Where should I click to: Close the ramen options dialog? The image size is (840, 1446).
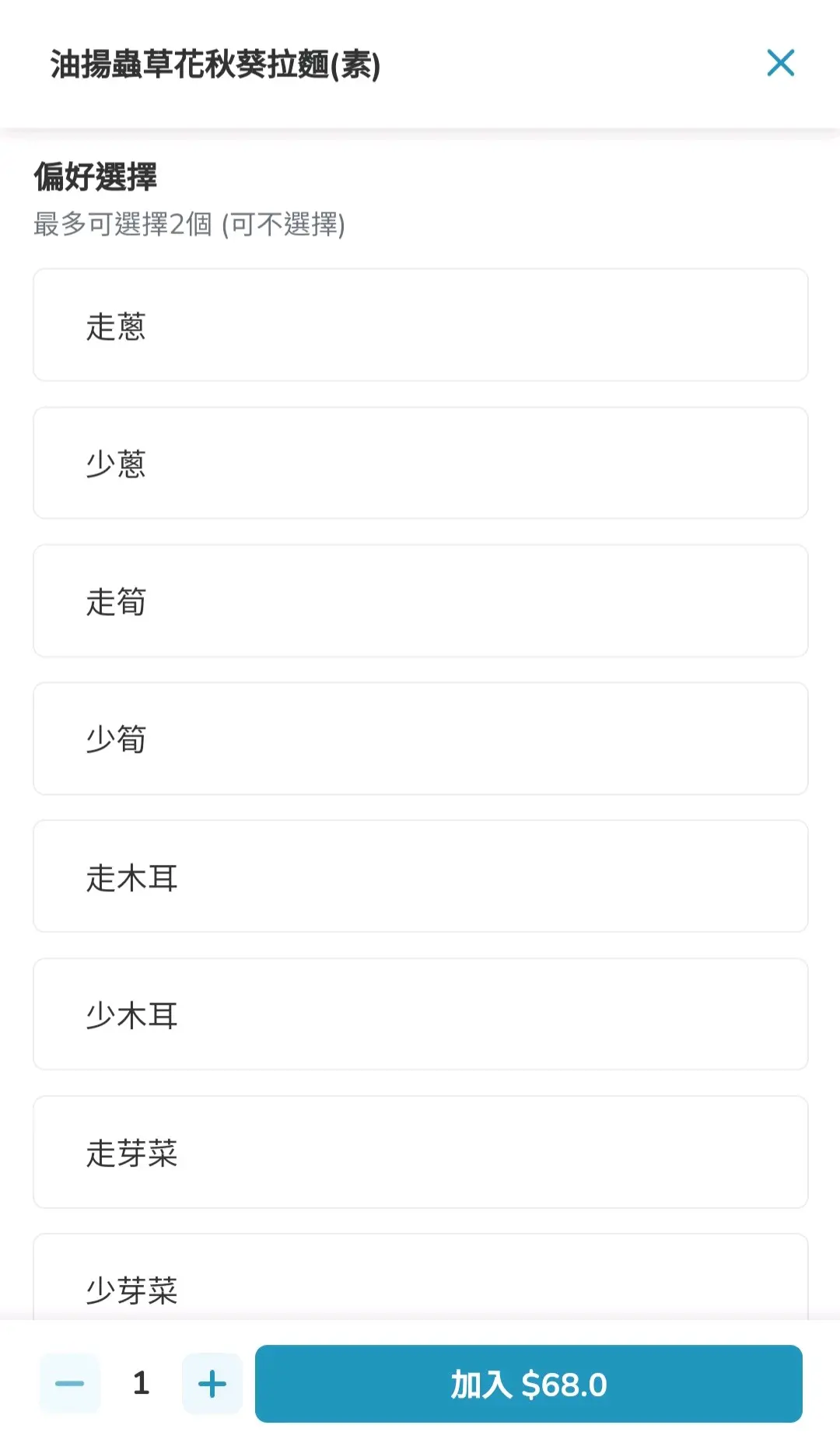coord(780,63)
